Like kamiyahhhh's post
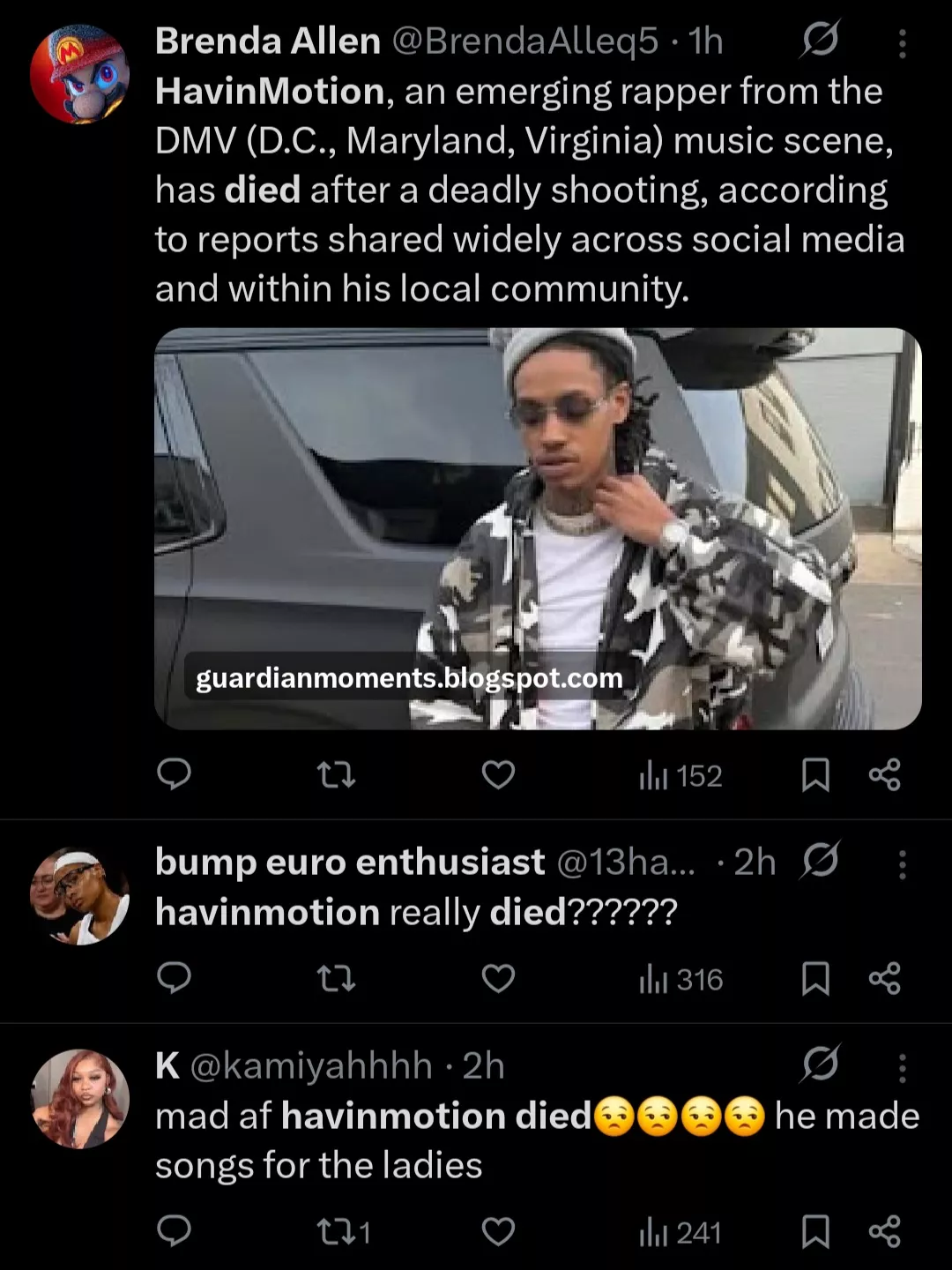 [498, 1231]
